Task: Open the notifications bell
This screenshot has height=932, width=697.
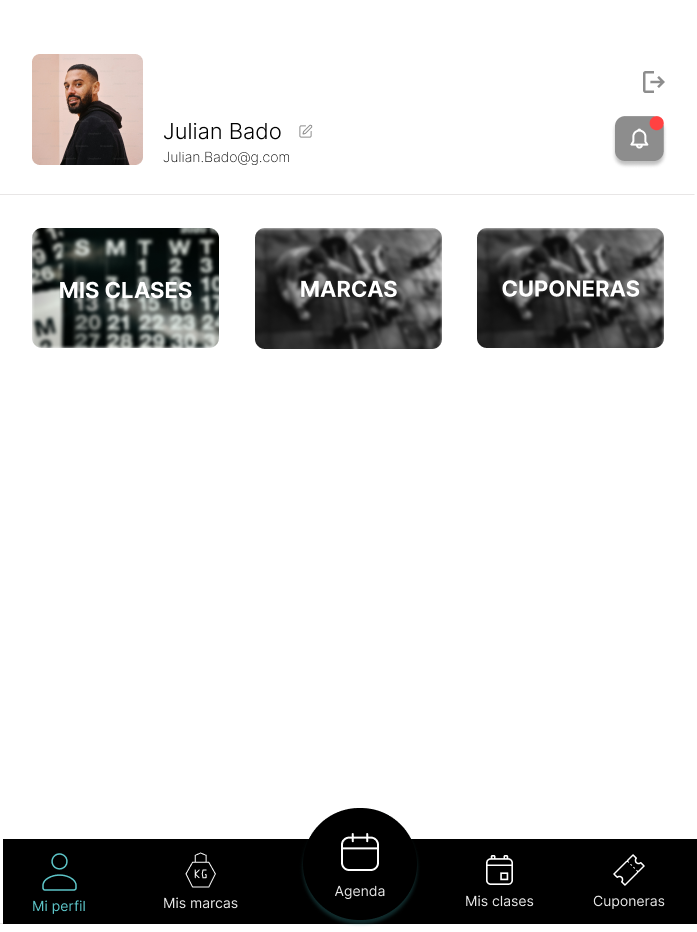Action: [x=639, y=139]
